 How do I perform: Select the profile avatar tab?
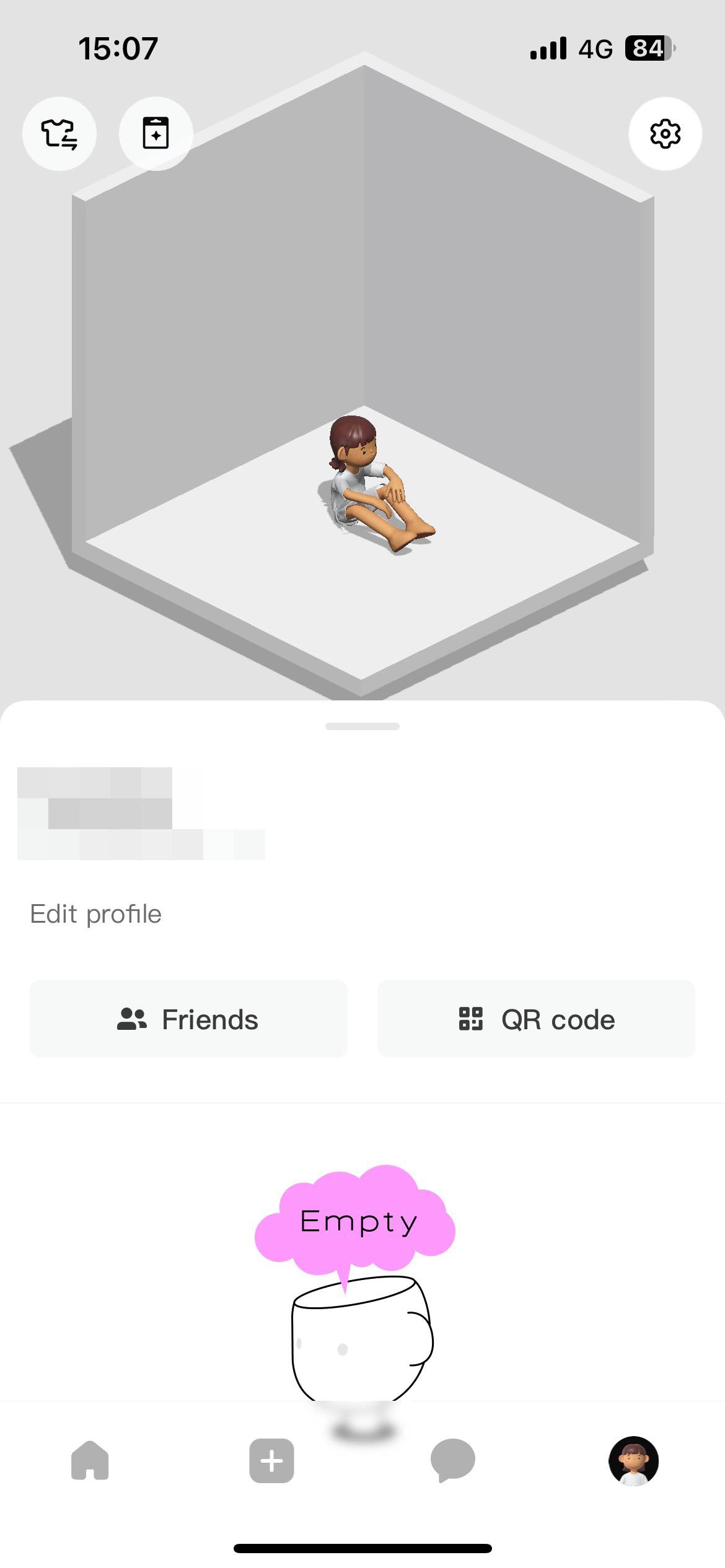click(633, 1460)
